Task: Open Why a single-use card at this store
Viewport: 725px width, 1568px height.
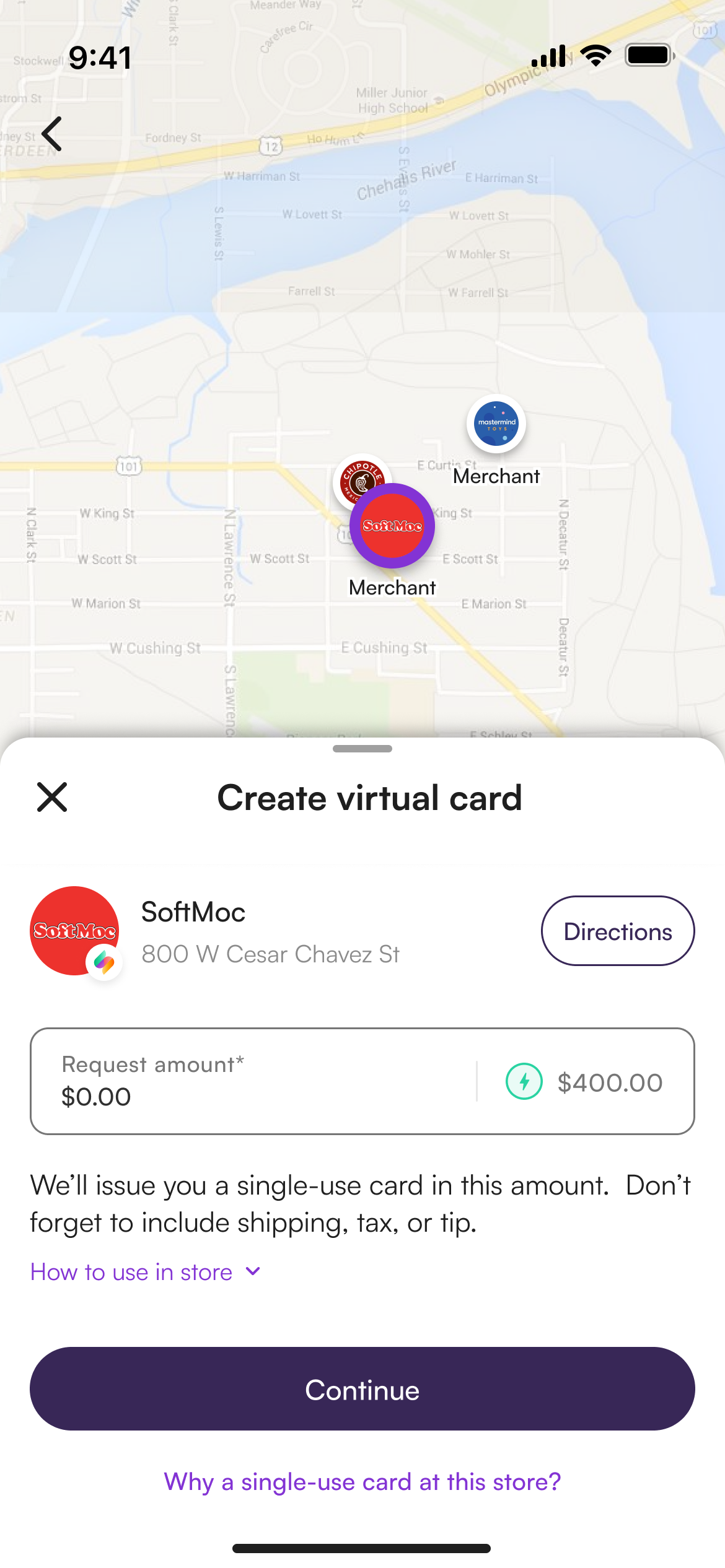Action: (362, 1482)
